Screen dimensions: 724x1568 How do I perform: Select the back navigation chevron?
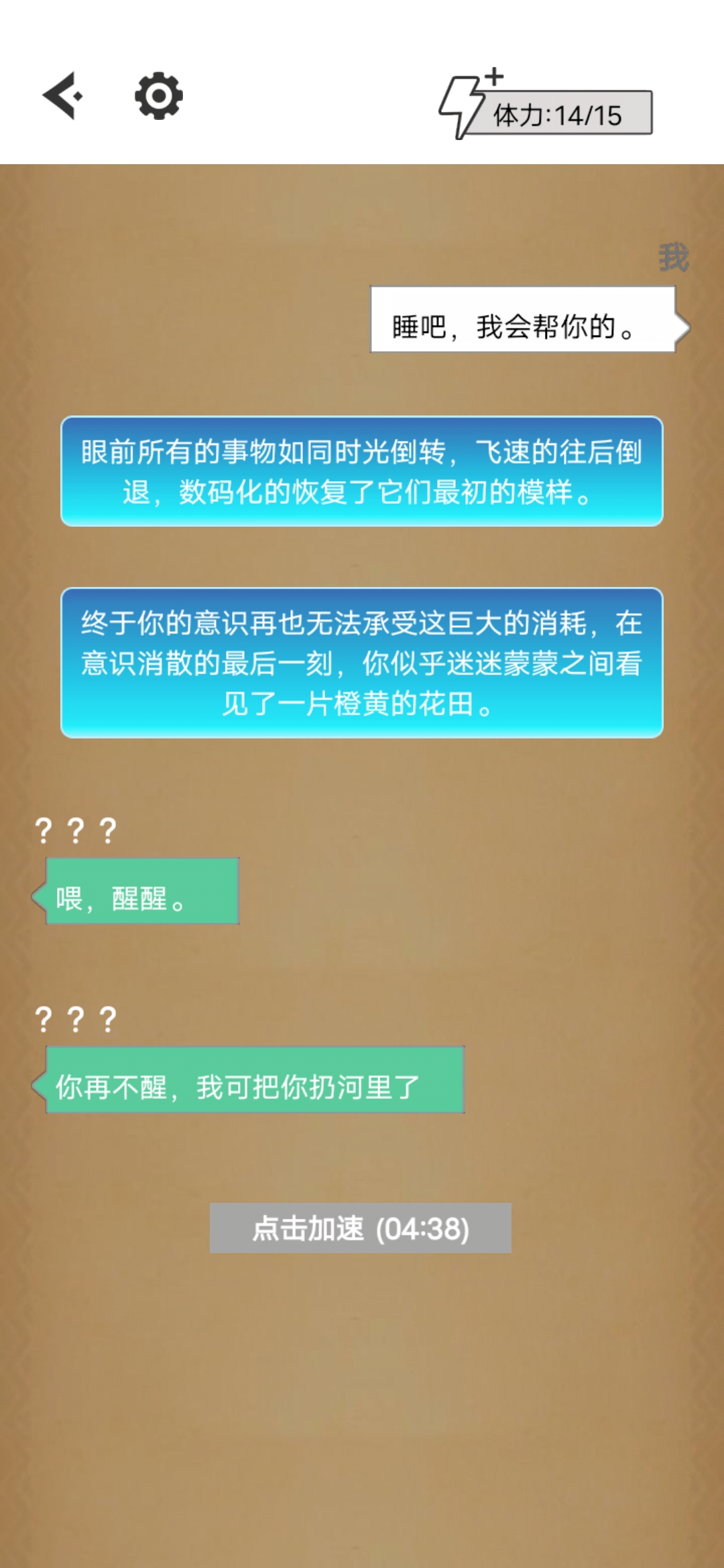pos(62,97)
